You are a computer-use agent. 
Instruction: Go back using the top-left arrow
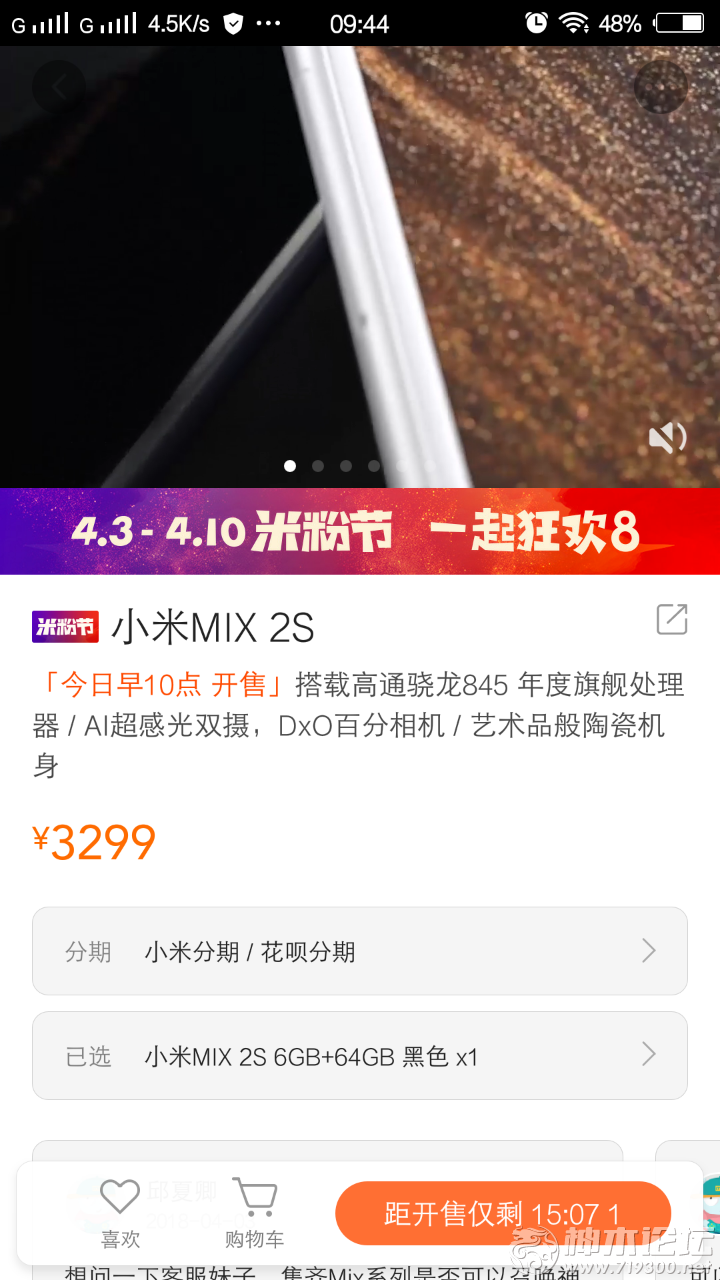click(58, 88)
